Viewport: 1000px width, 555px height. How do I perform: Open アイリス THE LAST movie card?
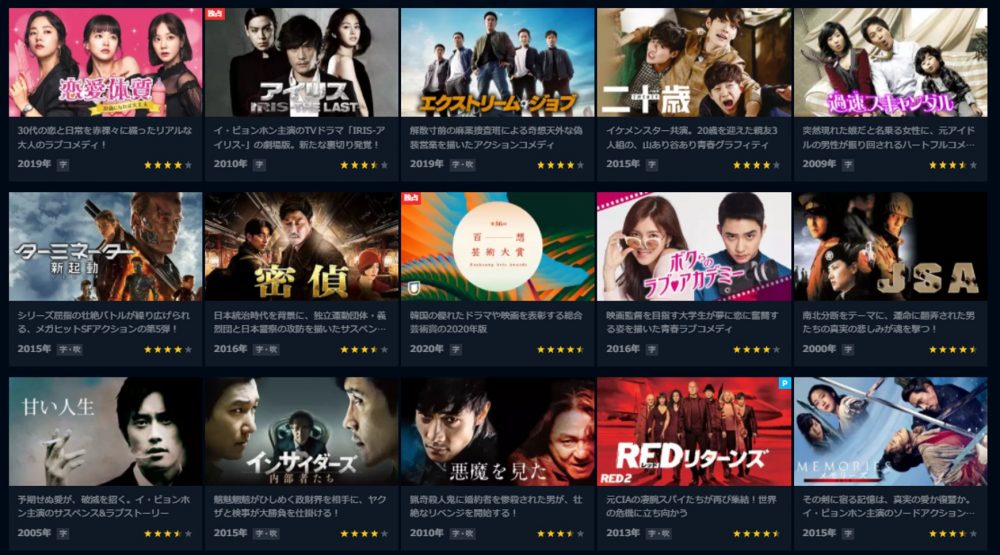pos(301,63)
